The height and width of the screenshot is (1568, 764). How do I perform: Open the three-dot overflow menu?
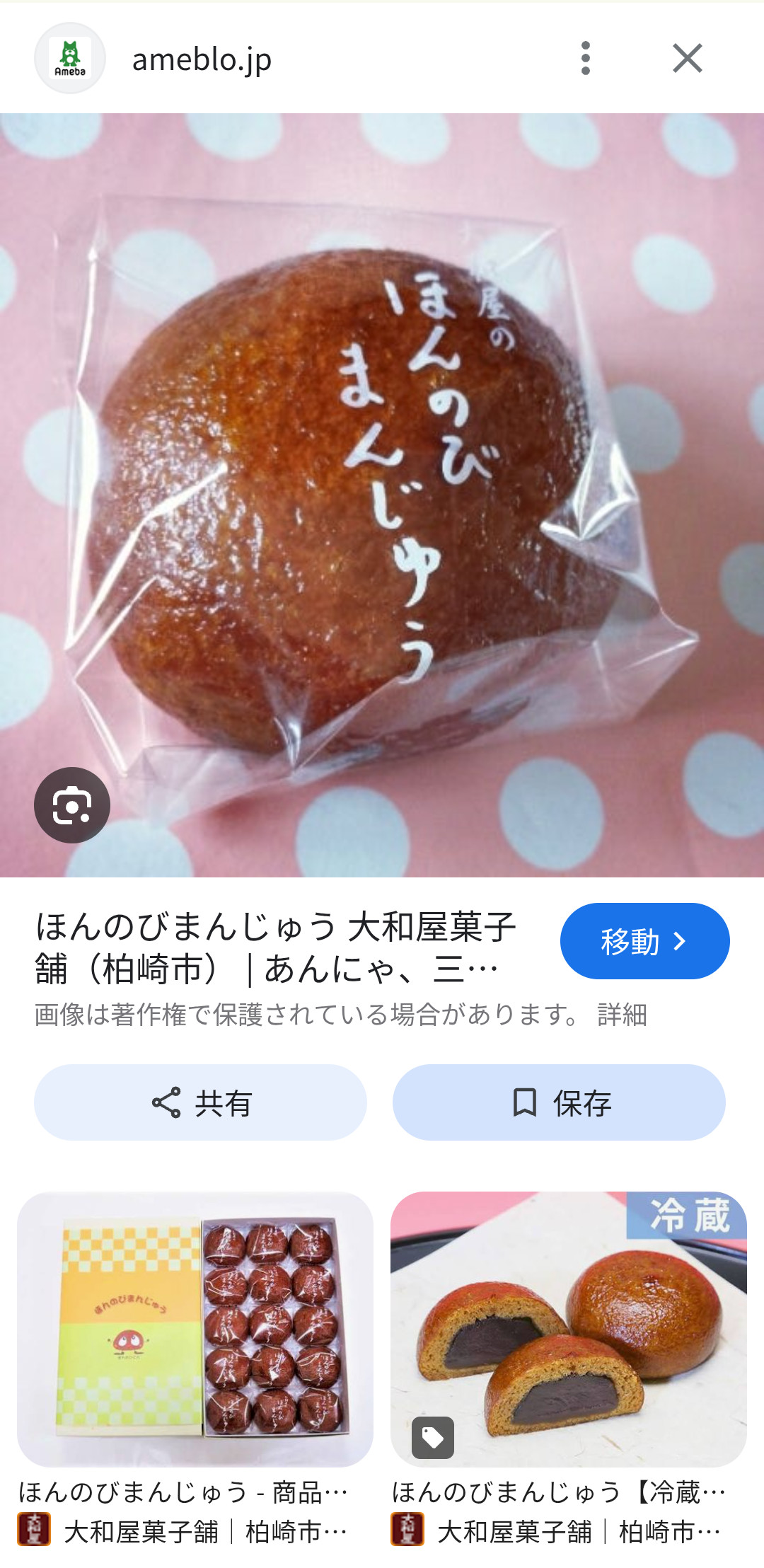click(x=585, y=58)
